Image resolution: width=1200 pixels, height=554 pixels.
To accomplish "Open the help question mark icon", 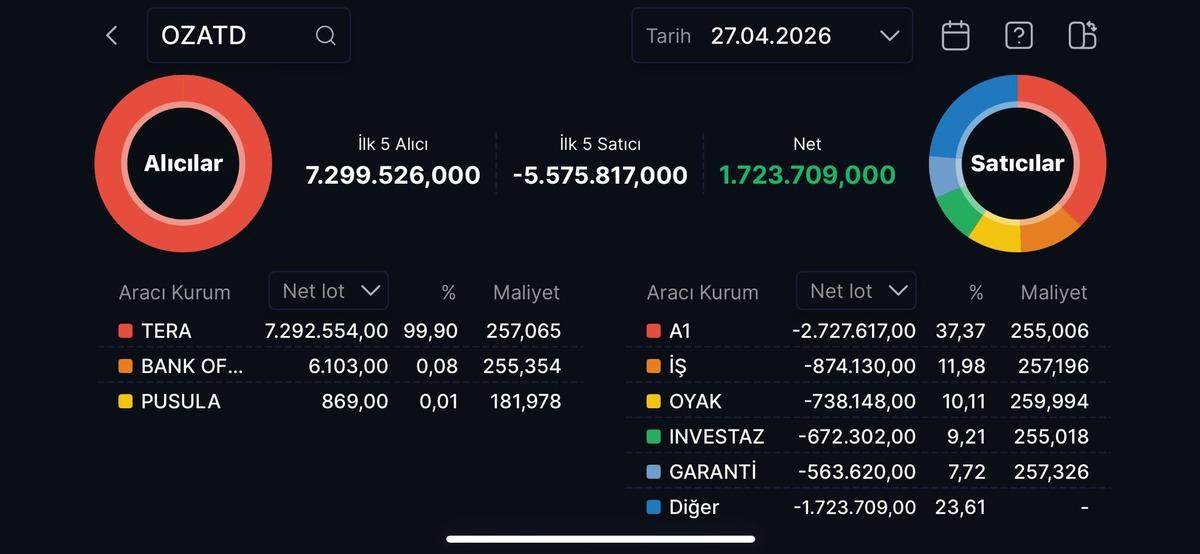I will [x=1018, y=36].
